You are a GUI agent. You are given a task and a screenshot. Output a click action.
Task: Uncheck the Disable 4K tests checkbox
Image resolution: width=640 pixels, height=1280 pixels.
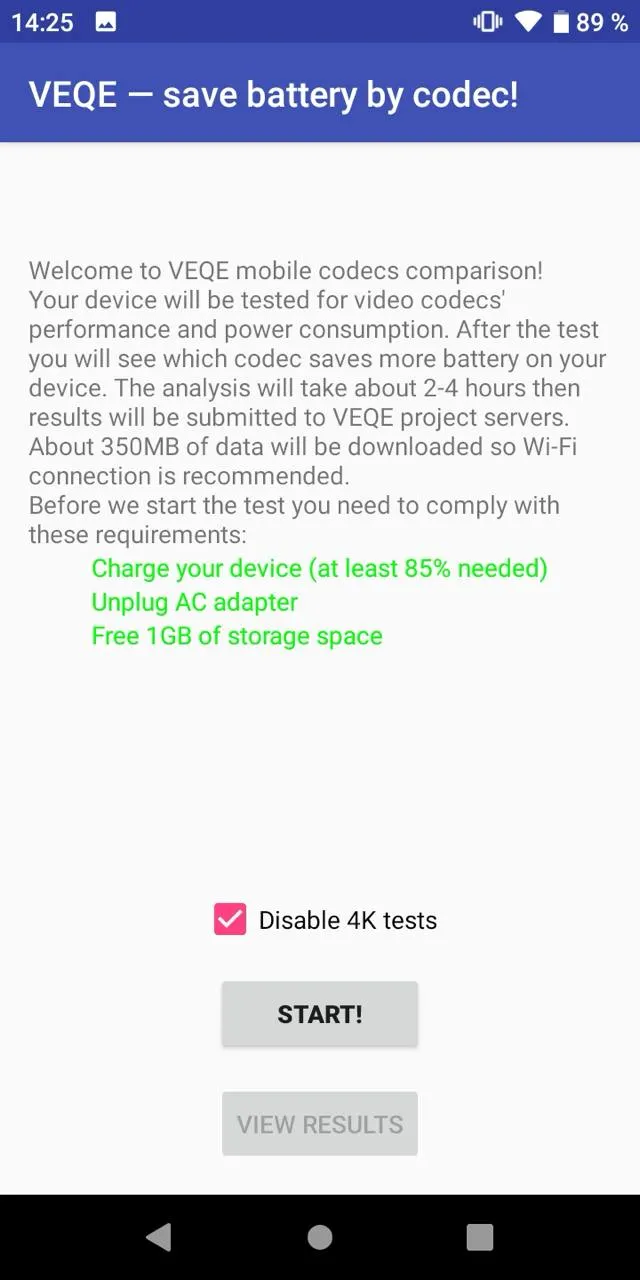pyautogui.click(x=230, y=920)
